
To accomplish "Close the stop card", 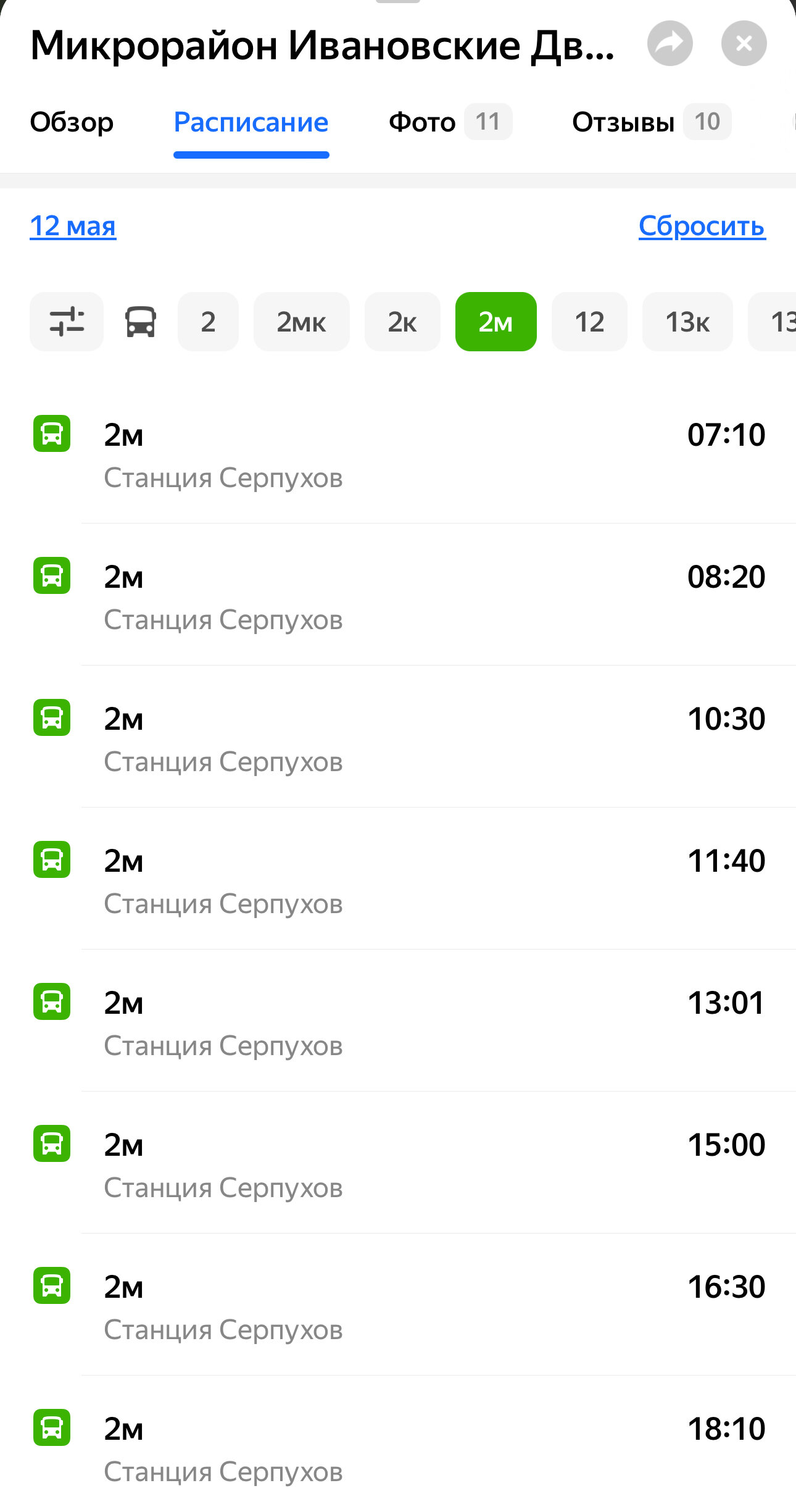I will (x=744, y=43).
